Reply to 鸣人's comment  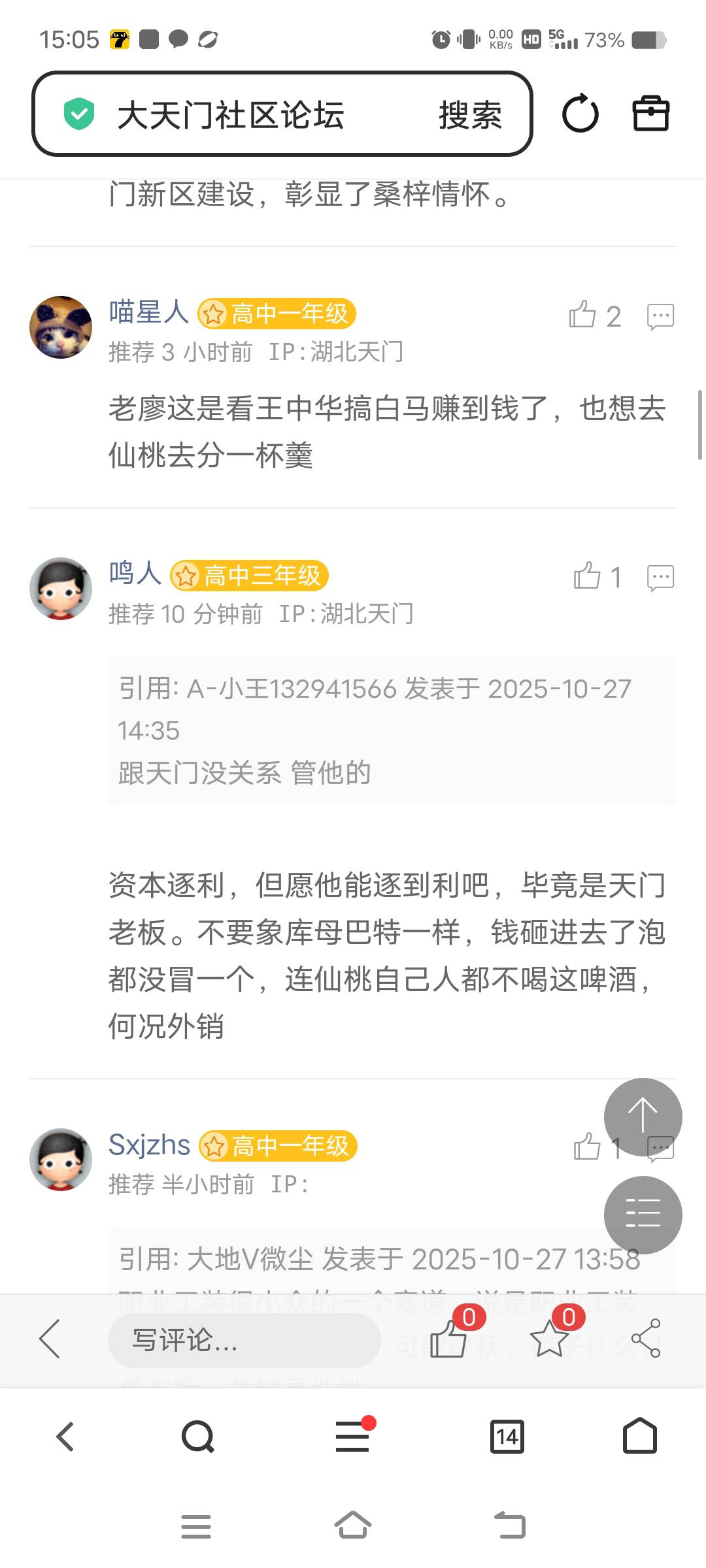[660, 578]
